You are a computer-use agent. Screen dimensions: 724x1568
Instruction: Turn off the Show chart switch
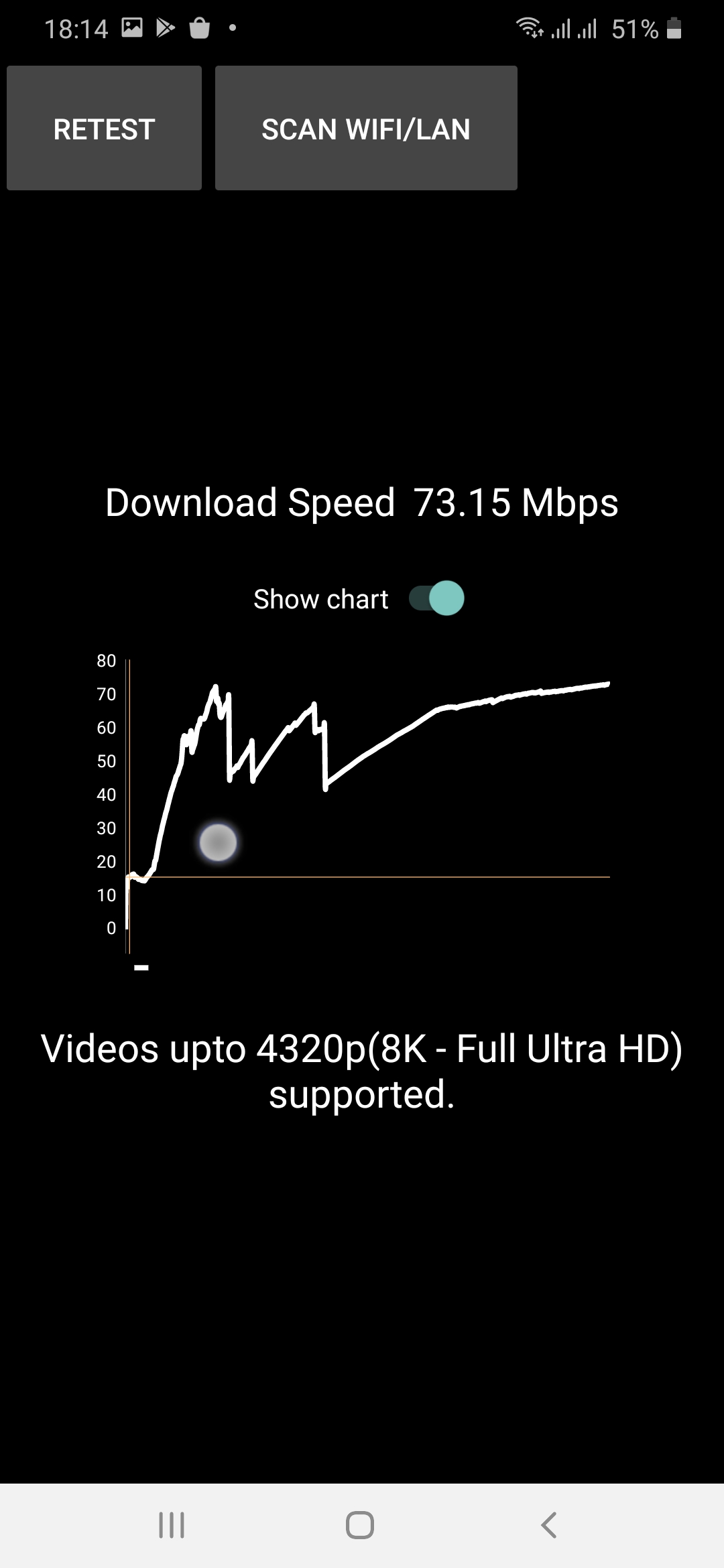(436, 598)
